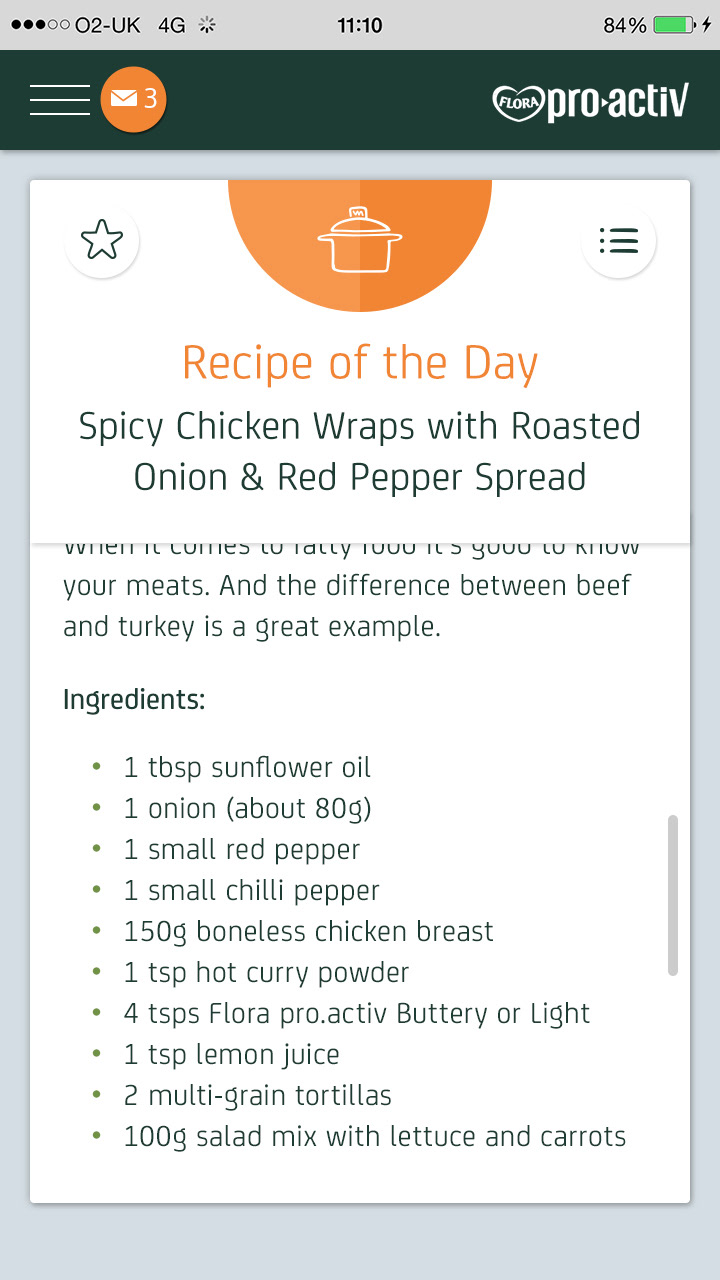Image resolution: width=720 pixels, height=1280 pixels.
Task: Tap the Flora pro.activ logo
Action: pyautogui.click(x=590, y=101)
